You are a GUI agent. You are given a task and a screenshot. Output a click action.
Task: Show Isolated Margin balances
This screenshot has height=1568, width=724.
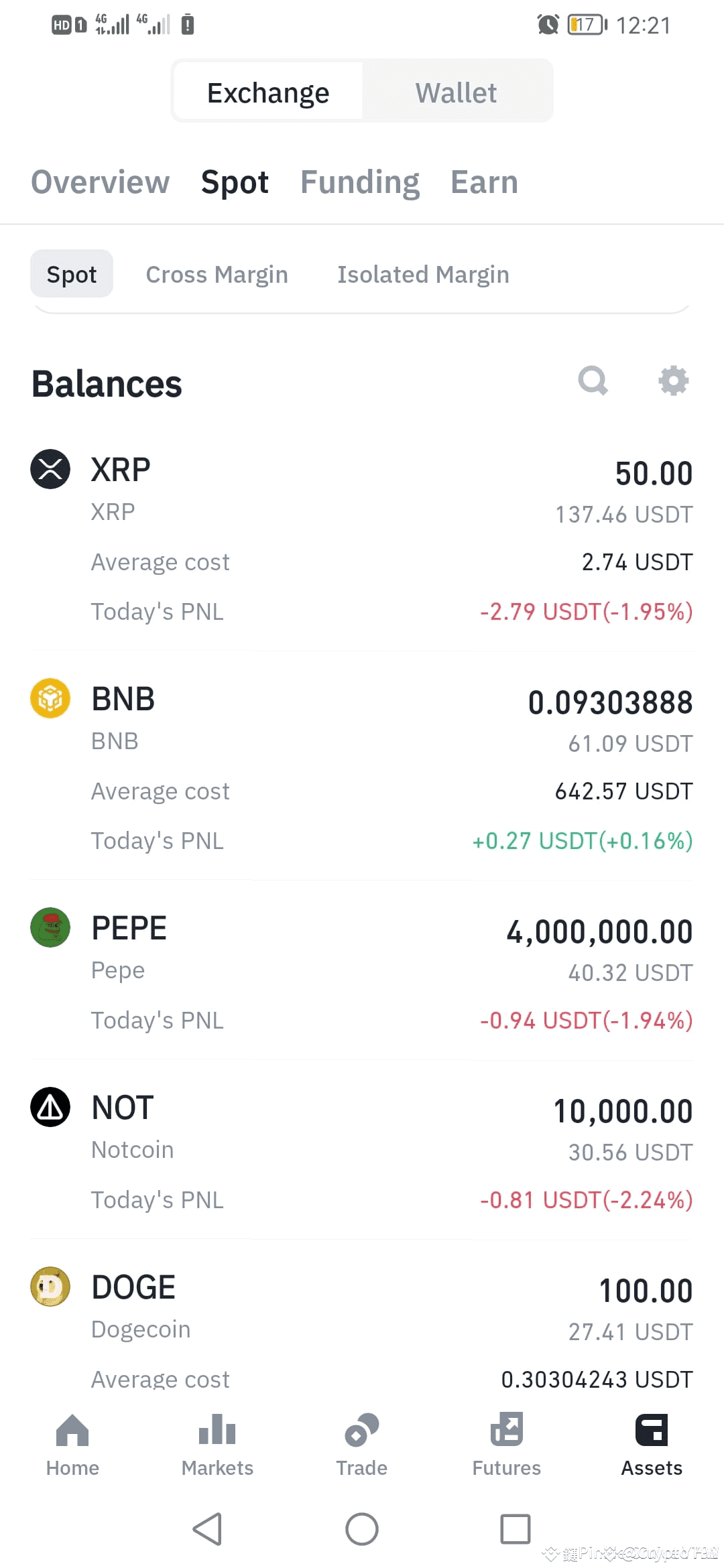click(423, 274)
